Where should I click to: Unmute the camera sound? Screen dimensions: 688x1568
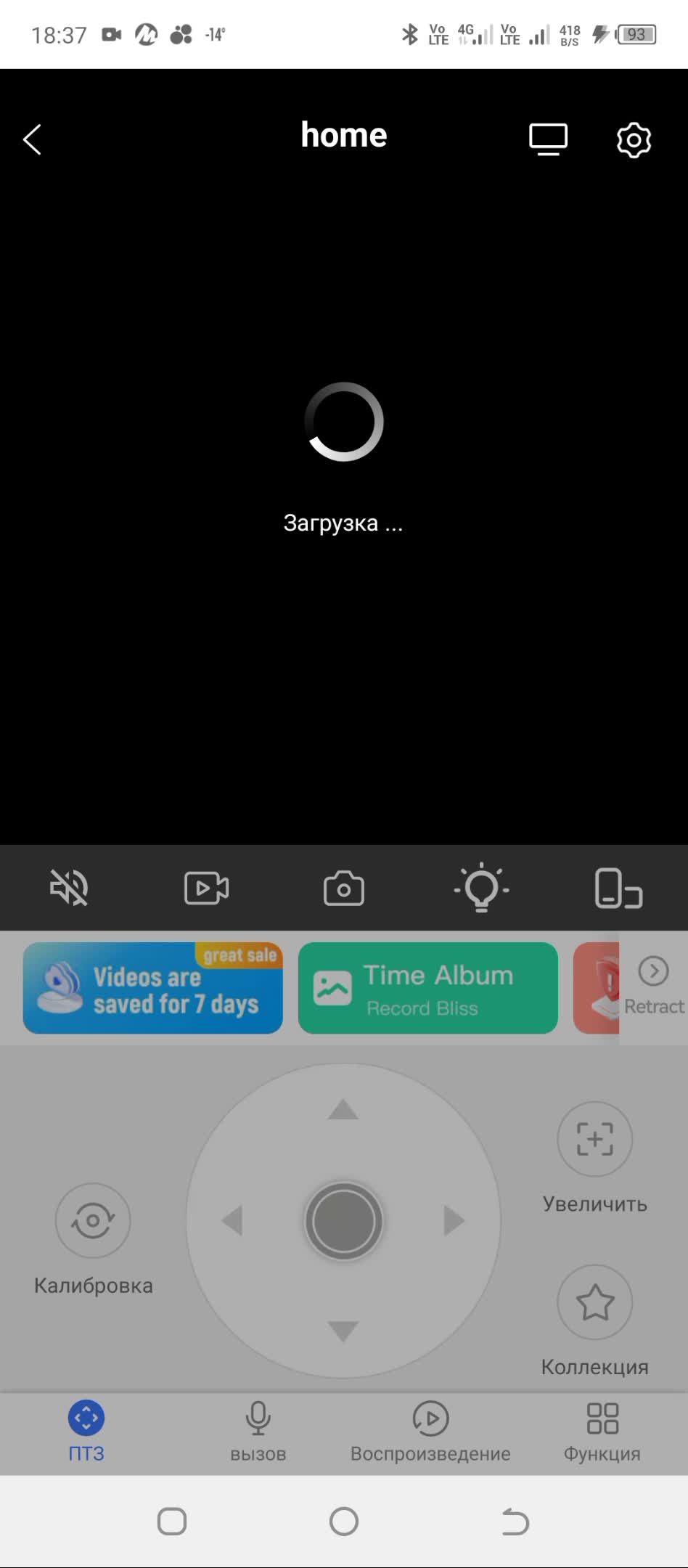pyautogui.click(x=69, y=887)
